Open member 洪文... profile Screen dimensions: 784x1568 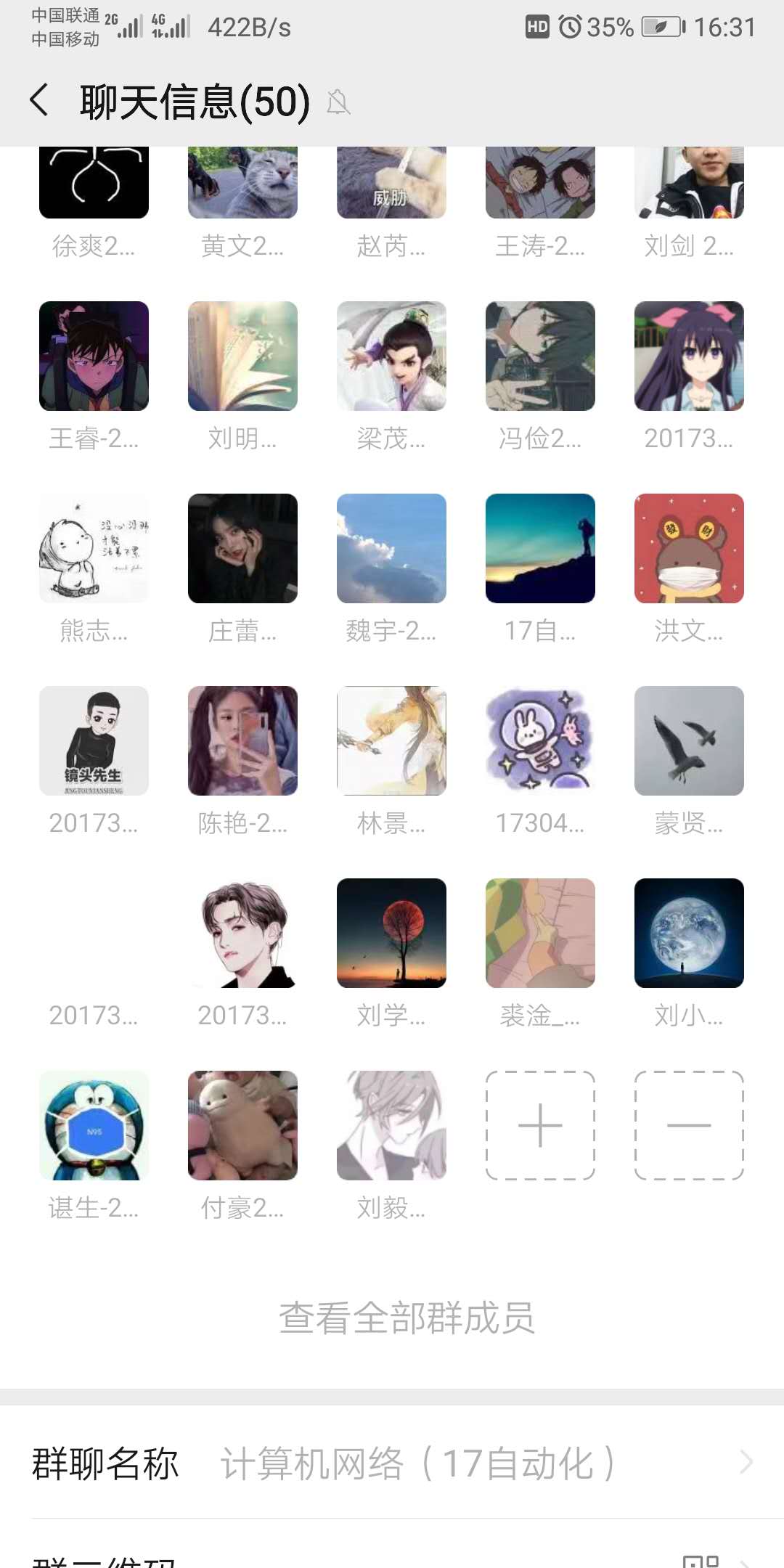(689, 549)
